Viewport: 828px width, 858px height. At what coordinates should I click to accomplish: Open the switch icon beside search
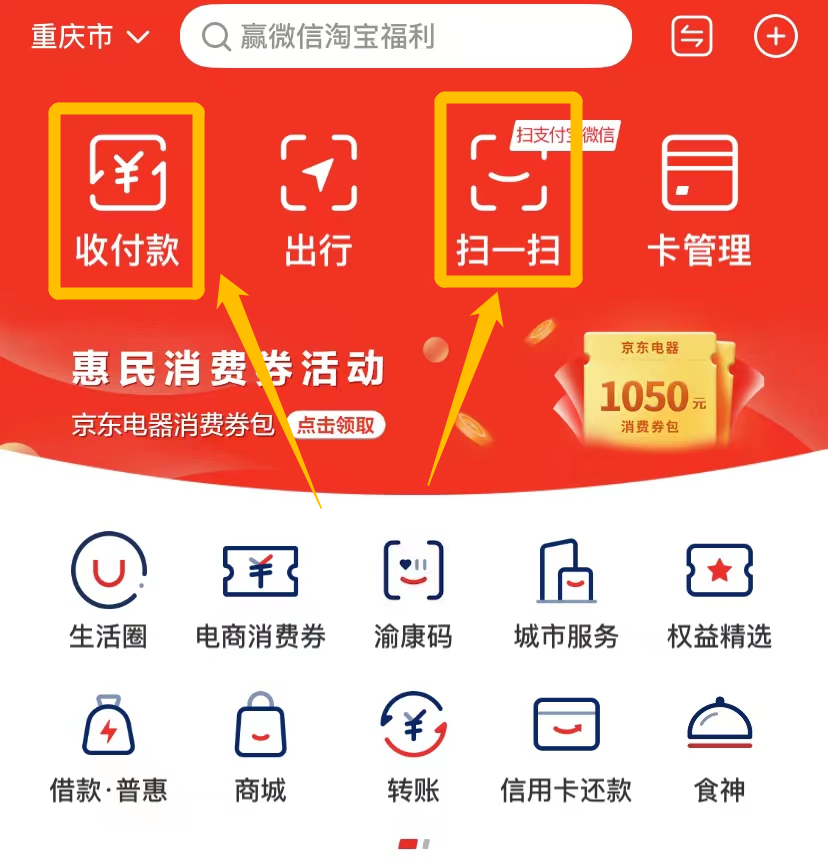point(691,38)
